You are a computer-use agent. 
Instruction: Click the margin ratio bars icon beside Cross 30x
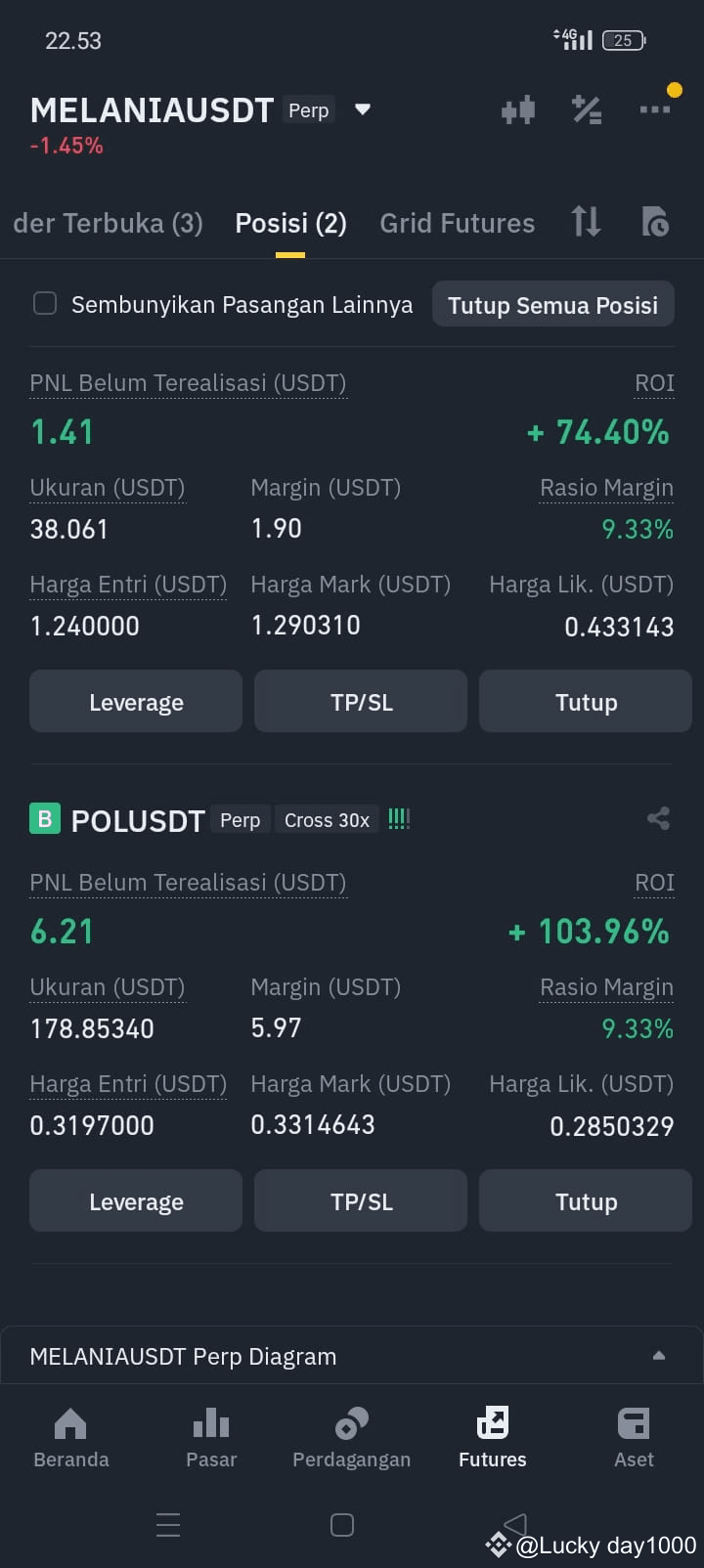398,819
